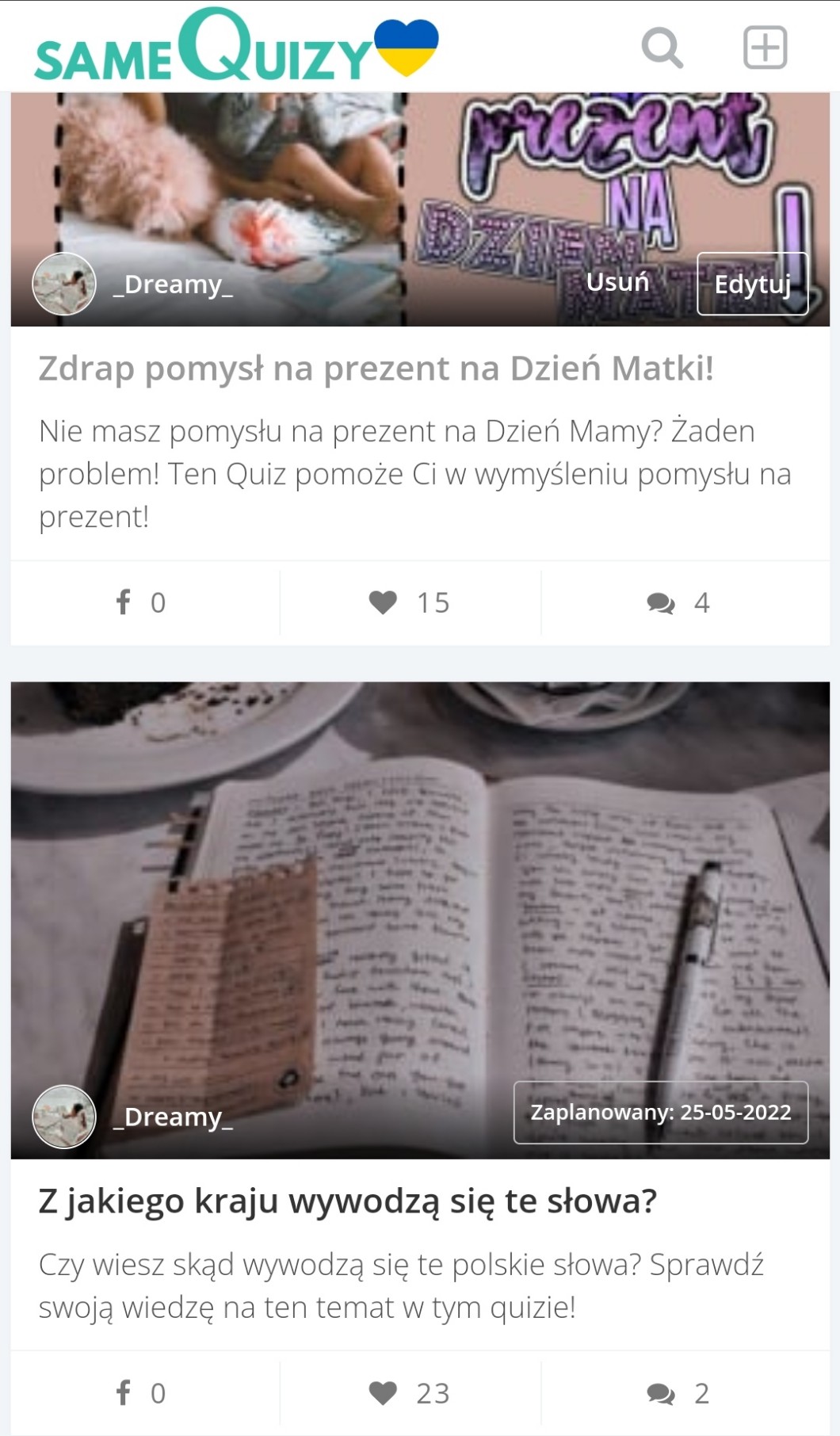840x1436 pixels.
Task: Share the słowa quiz on Facebook
Action: 141,1392
